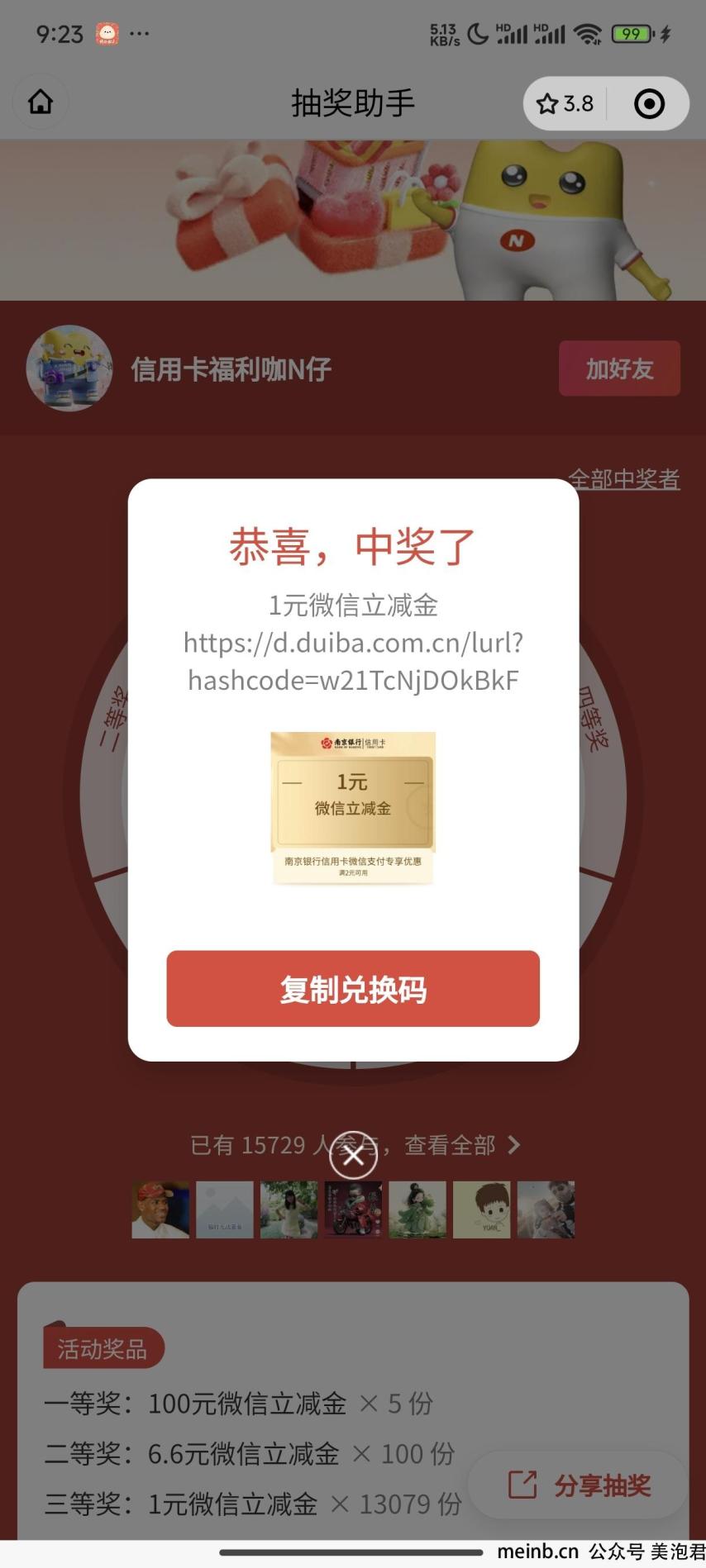Image resolution: width=706 pixels, height=1568 pixels.
Task: Open the 1元微信立减金 coupon image
Action: [353, 808]
